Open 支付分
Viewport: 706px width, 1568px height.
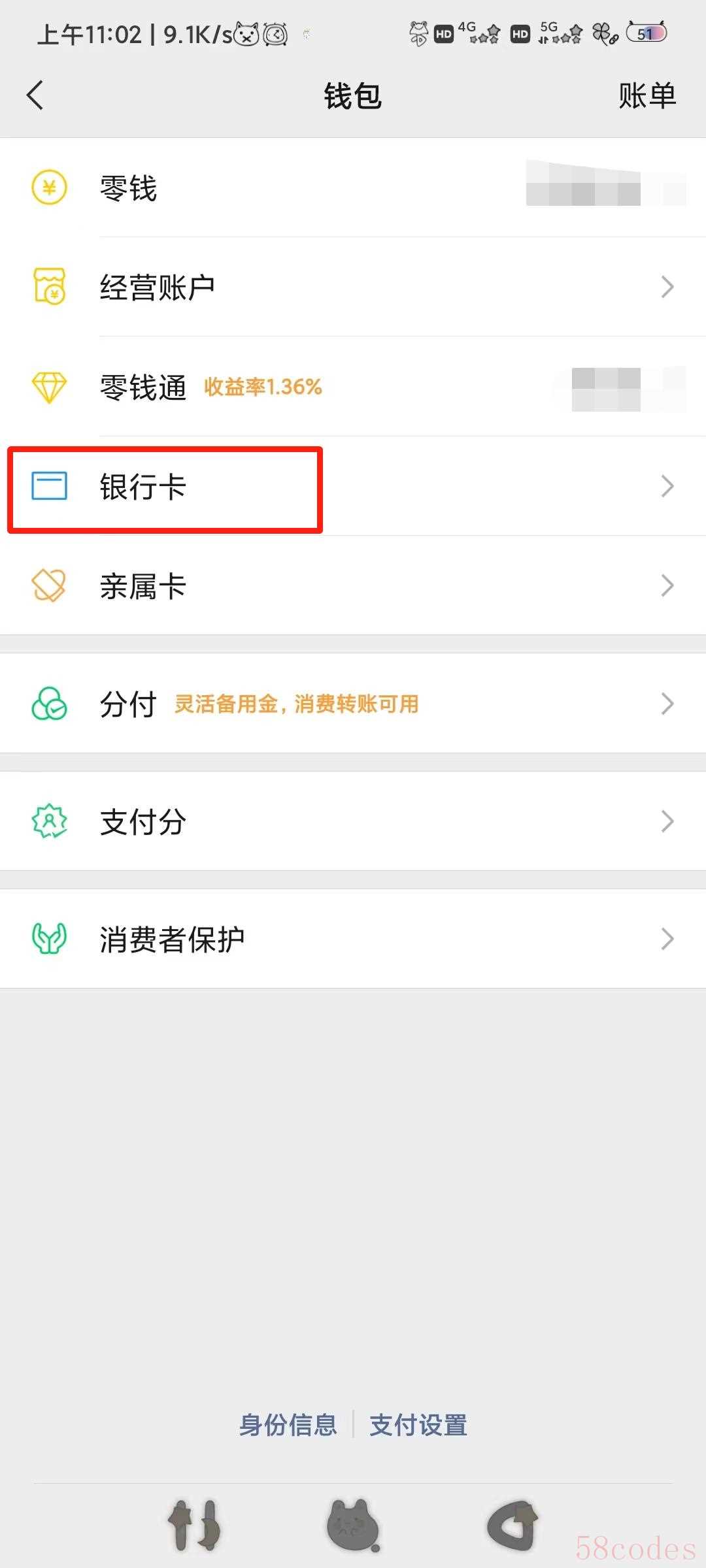pos(353,821)
